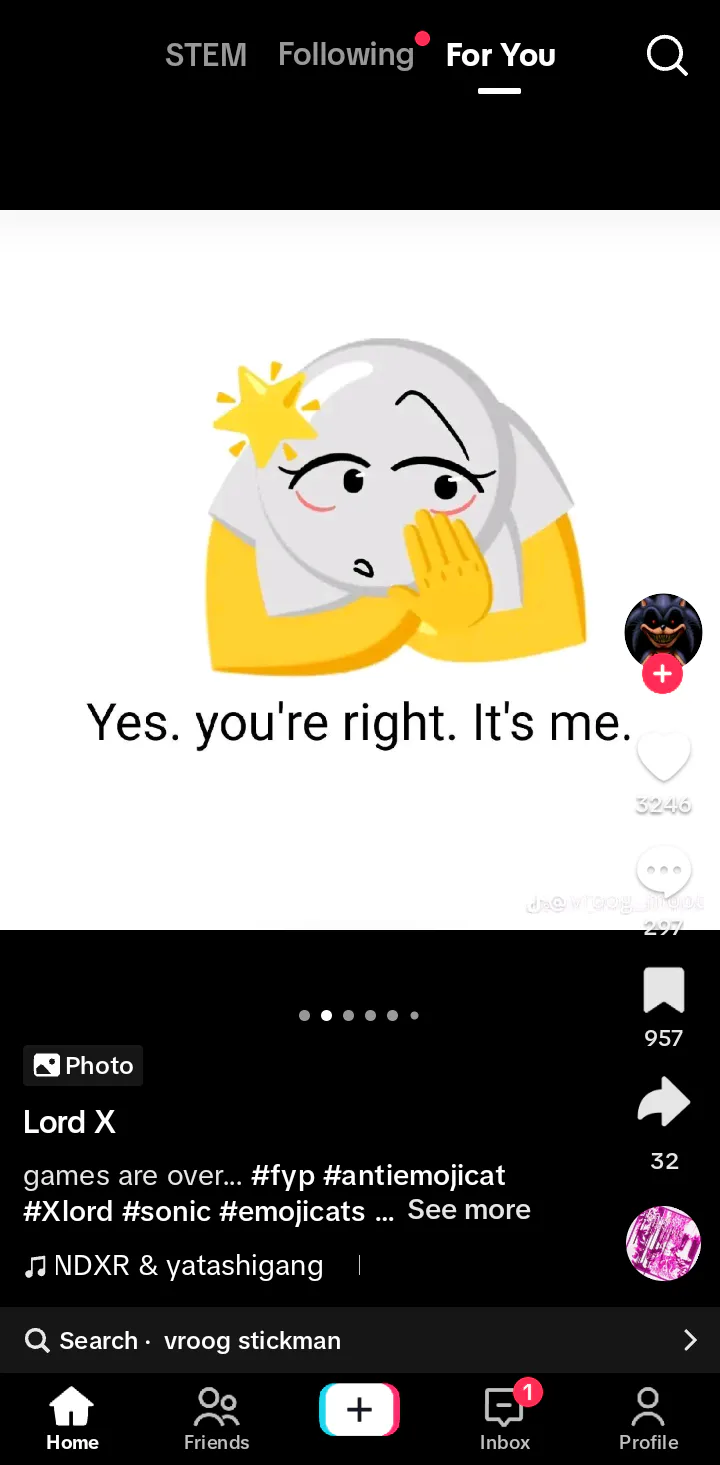720x1465 pixels.
Task: Follow the creator with the red plus
Action: 662,674
